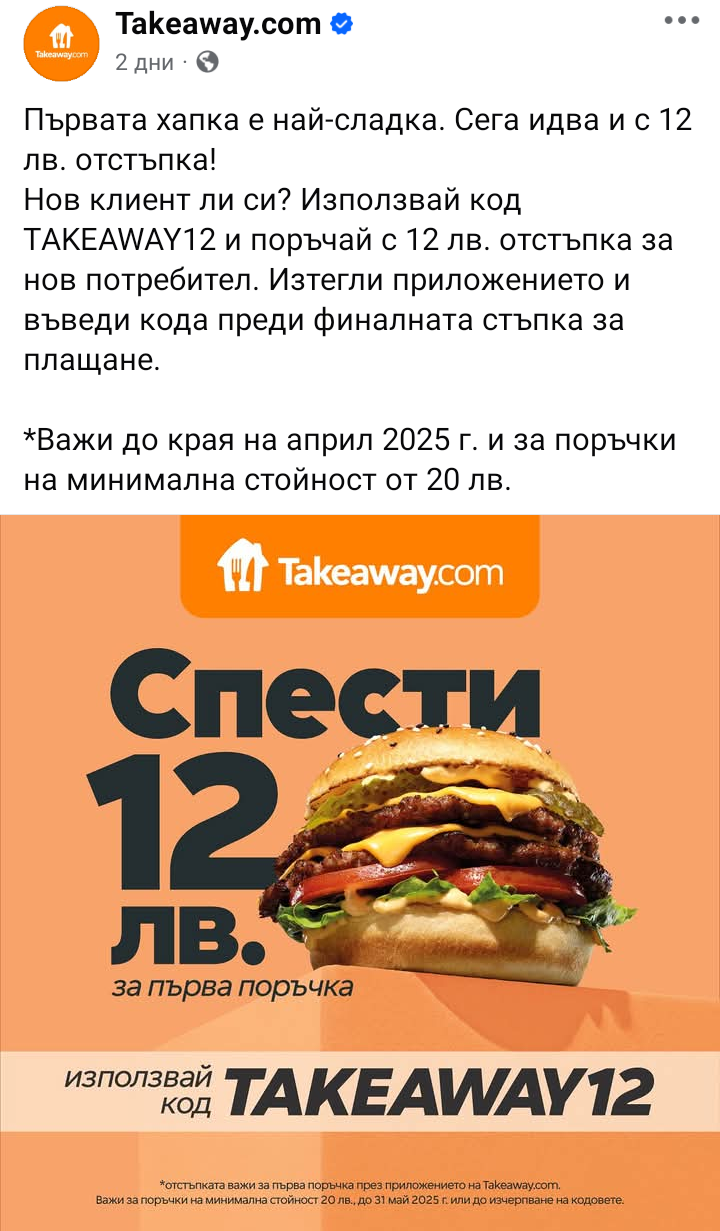Open the post's three-dot overflow menu
The height and width of the screenshot is (1231, 720).
[681, 20]
